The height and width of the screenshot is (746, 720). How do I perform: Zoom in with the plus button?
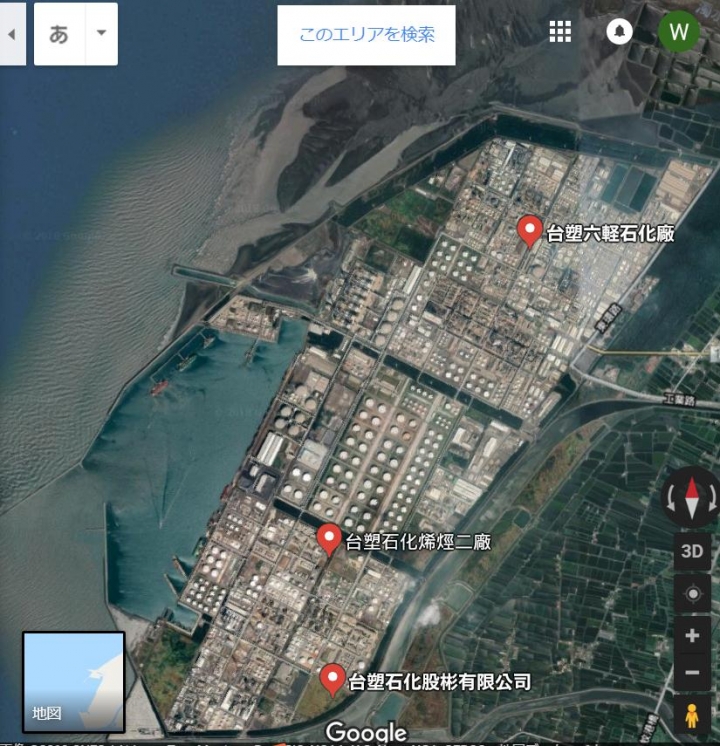click(x=692, y=635)
